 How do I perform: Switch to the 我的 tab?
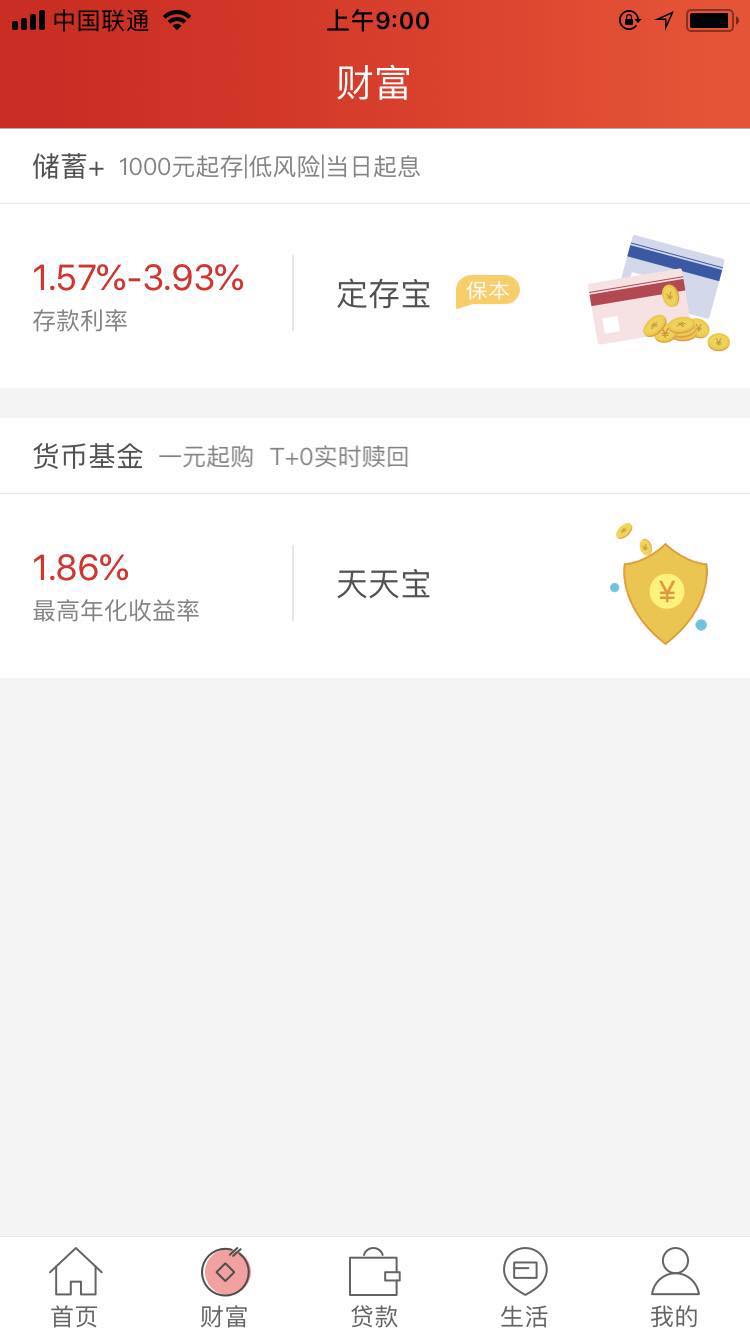coord(674,1287)
